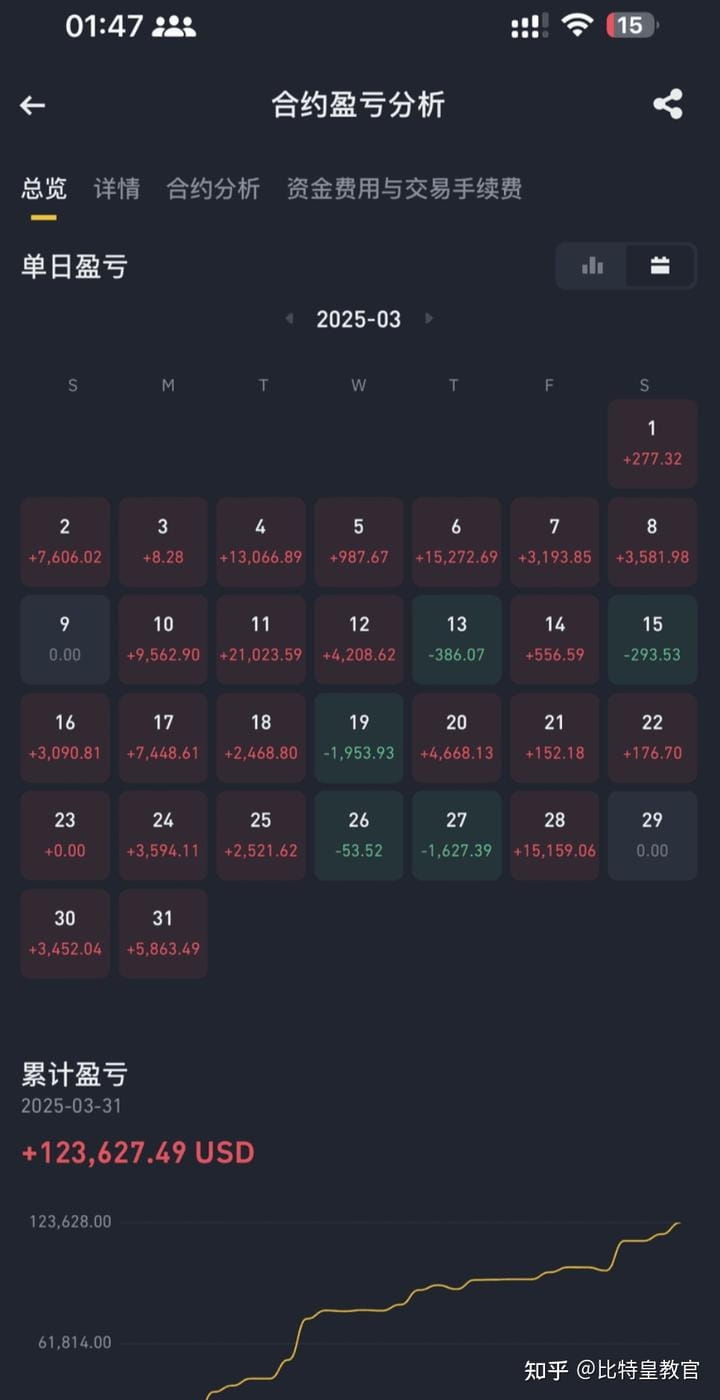Tap day 1 showing +277.32
720x1400 pixels.
point(652,444)
